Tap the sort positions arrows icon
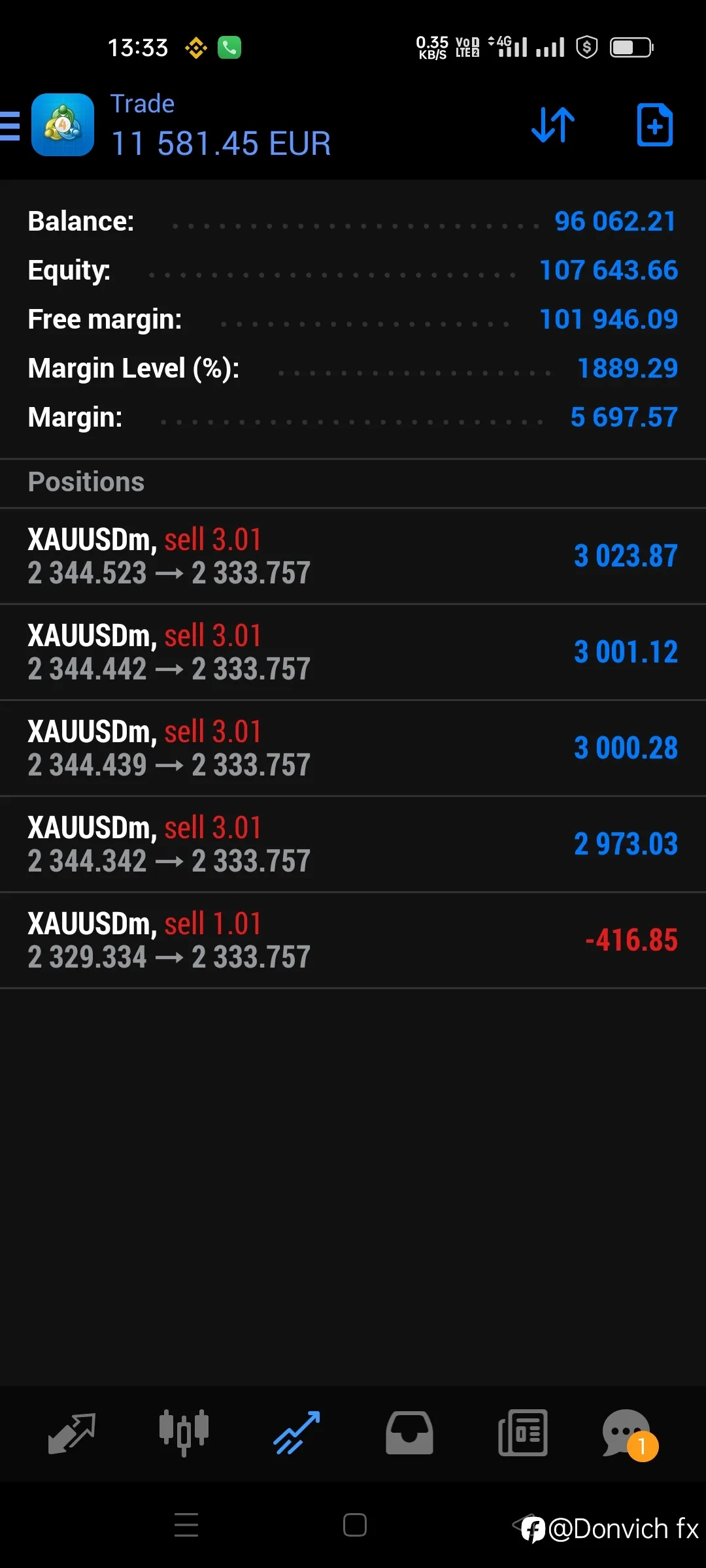Image resolution: width=706 pixels, height=1568 pixels. (x=553, y=124)
